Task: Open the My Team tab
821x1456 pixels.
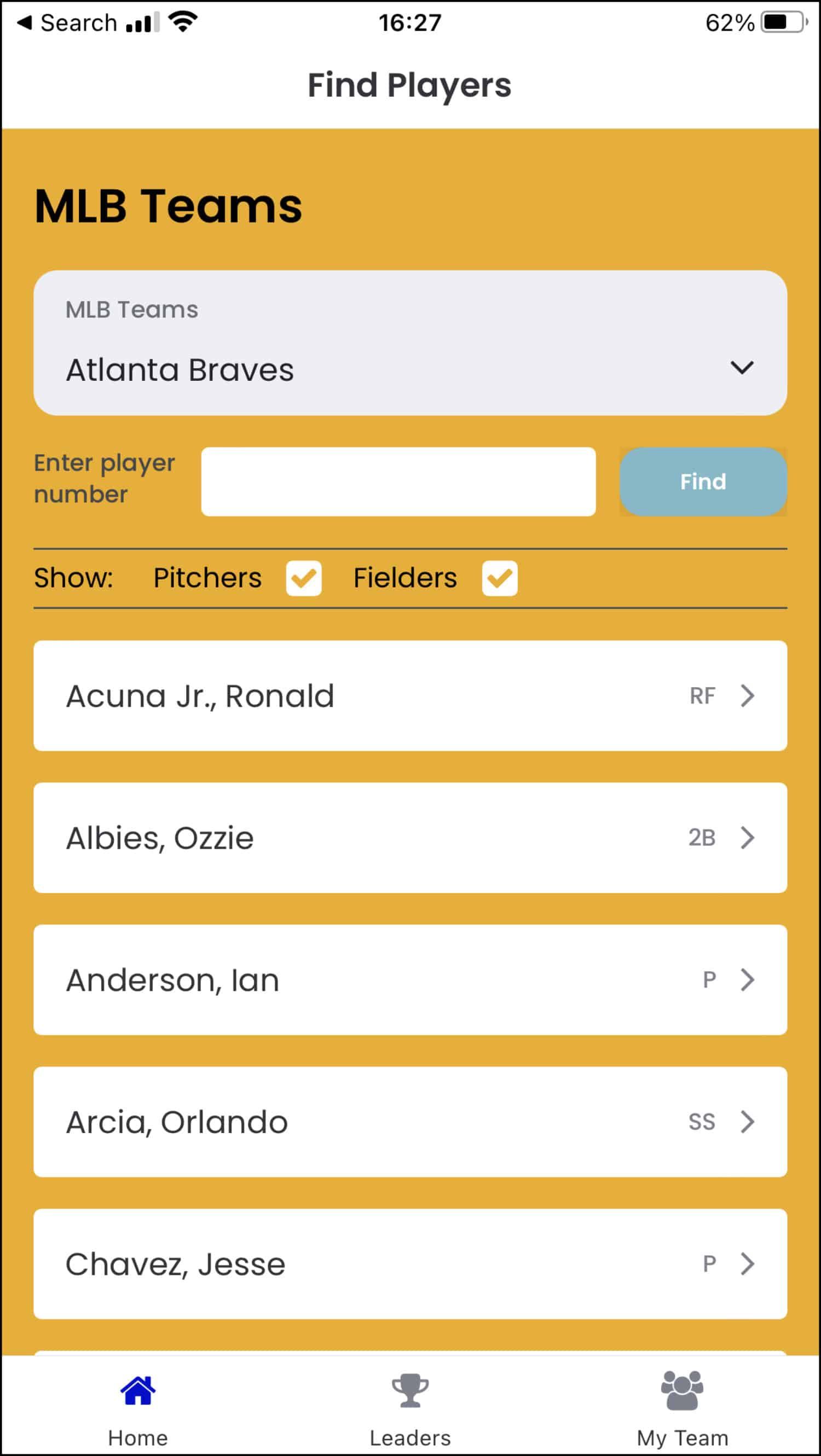Action: [x=683, y=1406]
